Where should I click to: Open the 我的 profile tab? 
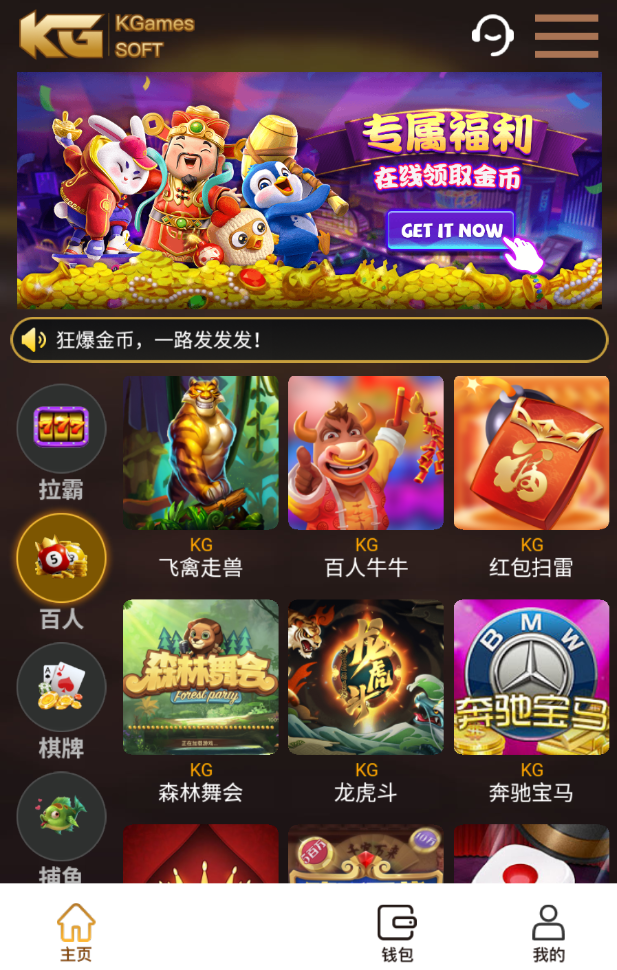click(x=548, y=932)
